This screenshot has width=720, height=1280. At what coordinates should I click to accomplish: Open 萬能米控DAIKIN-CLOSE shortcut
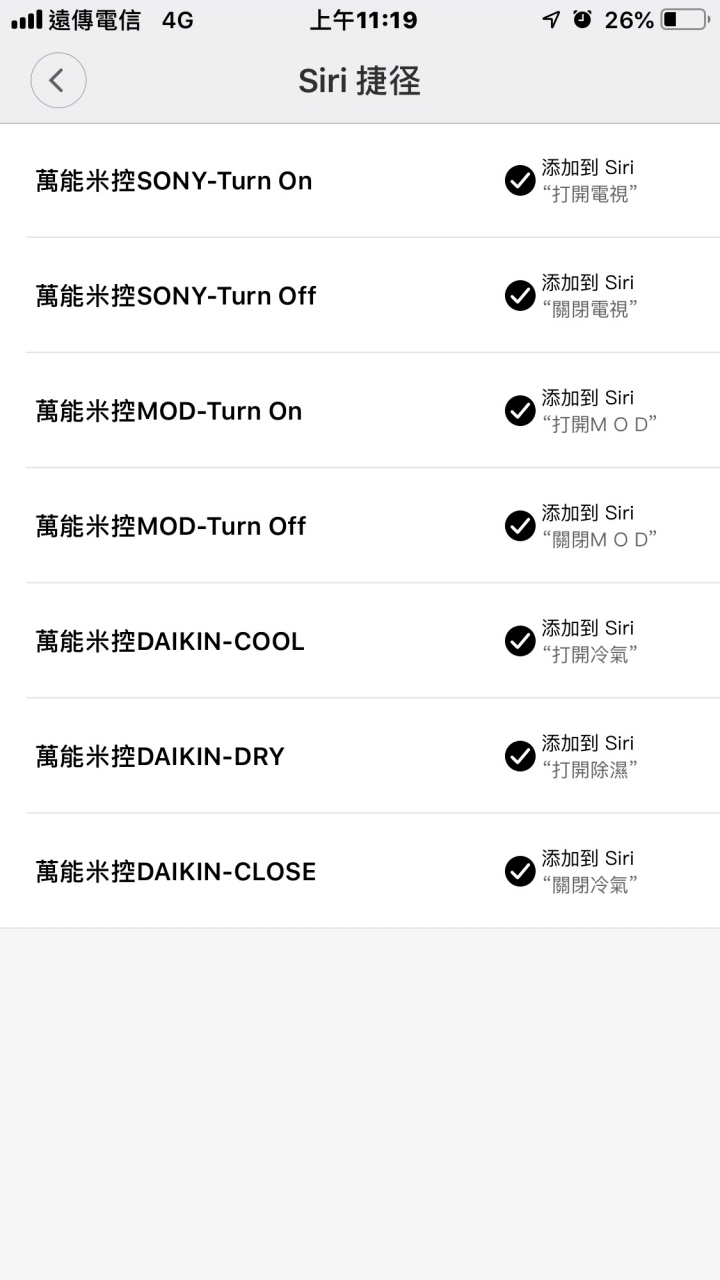[x=360, y=870]
